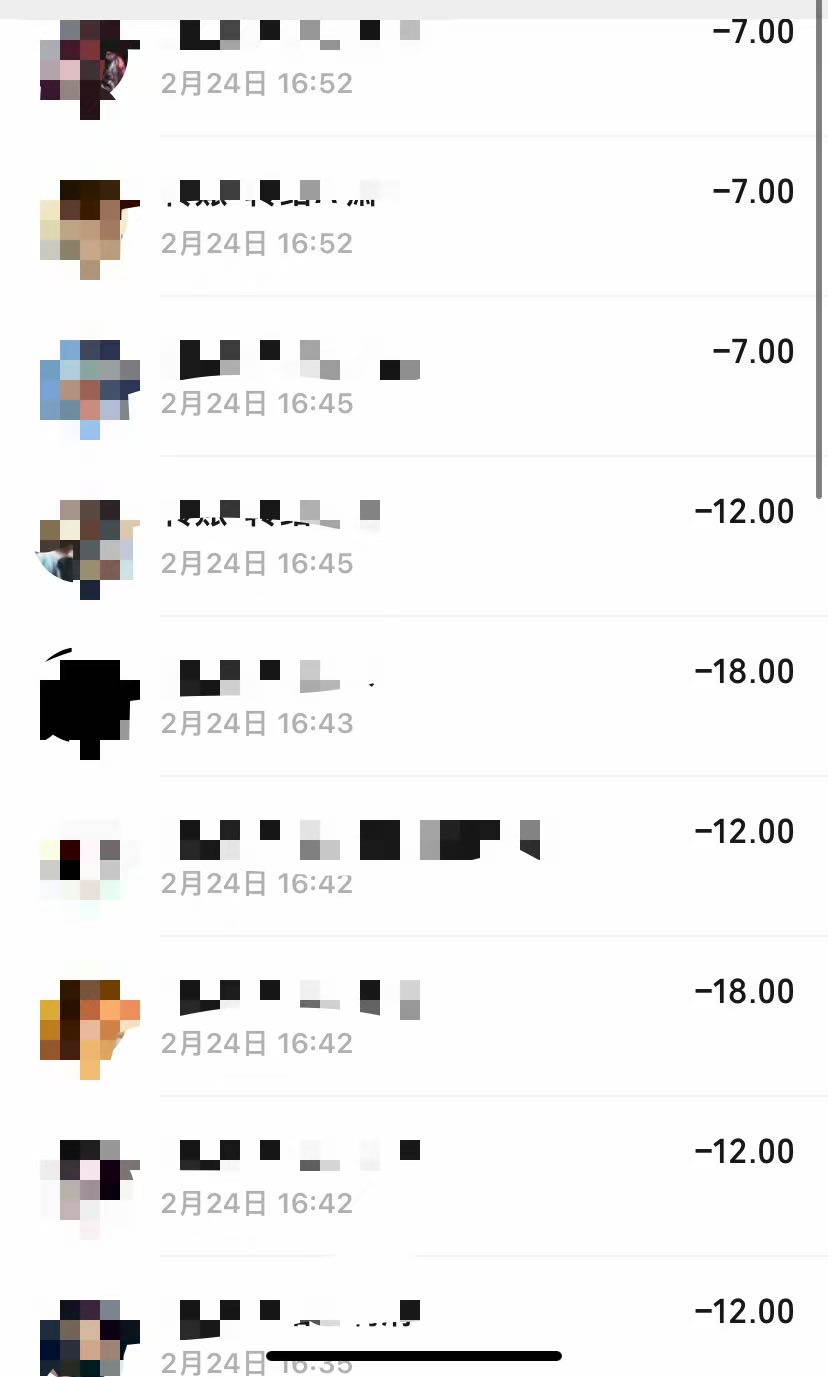Open the 16:43 transaction of -18.00
This screenshot has width=828, height=1377.
[x=414, y=696]
